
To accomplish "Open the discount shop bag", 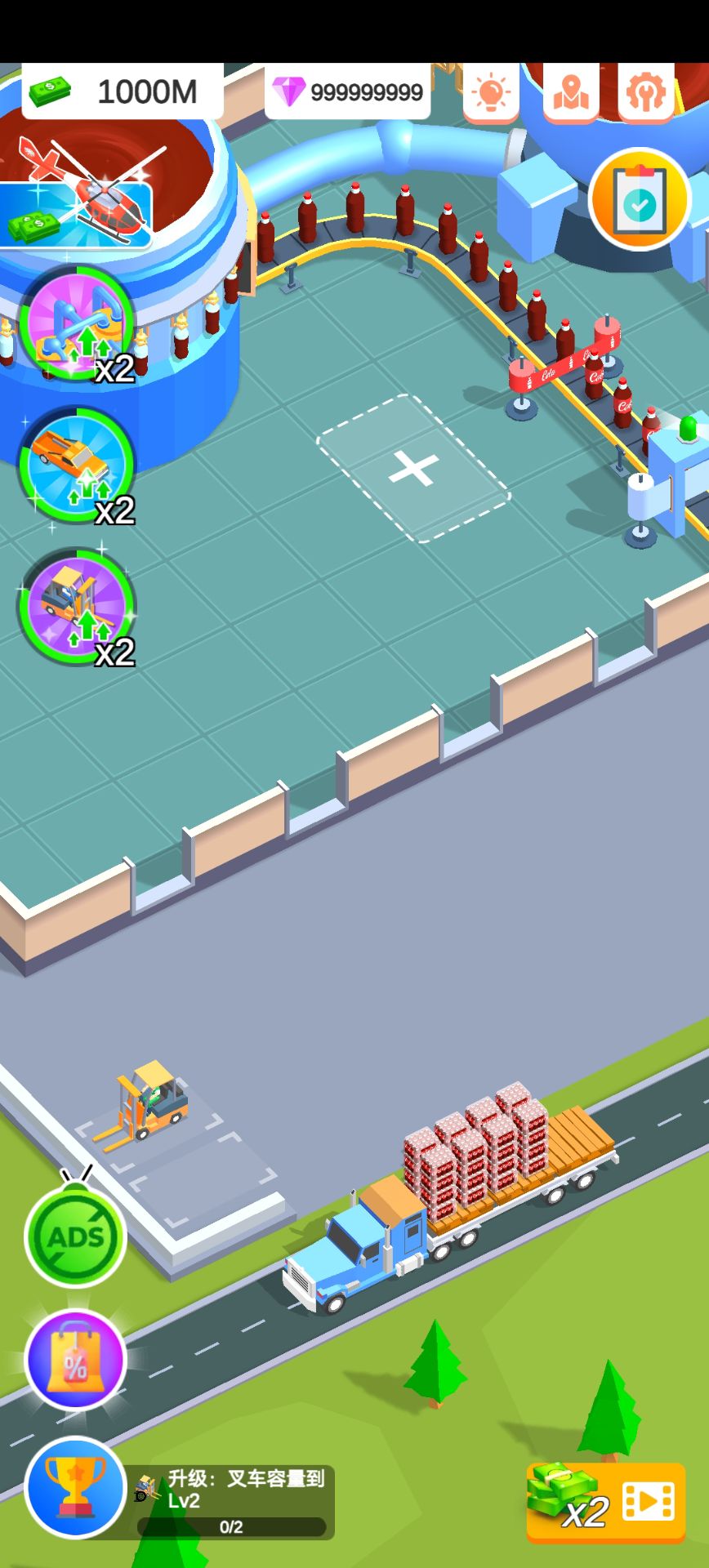I will (75, 1361).
